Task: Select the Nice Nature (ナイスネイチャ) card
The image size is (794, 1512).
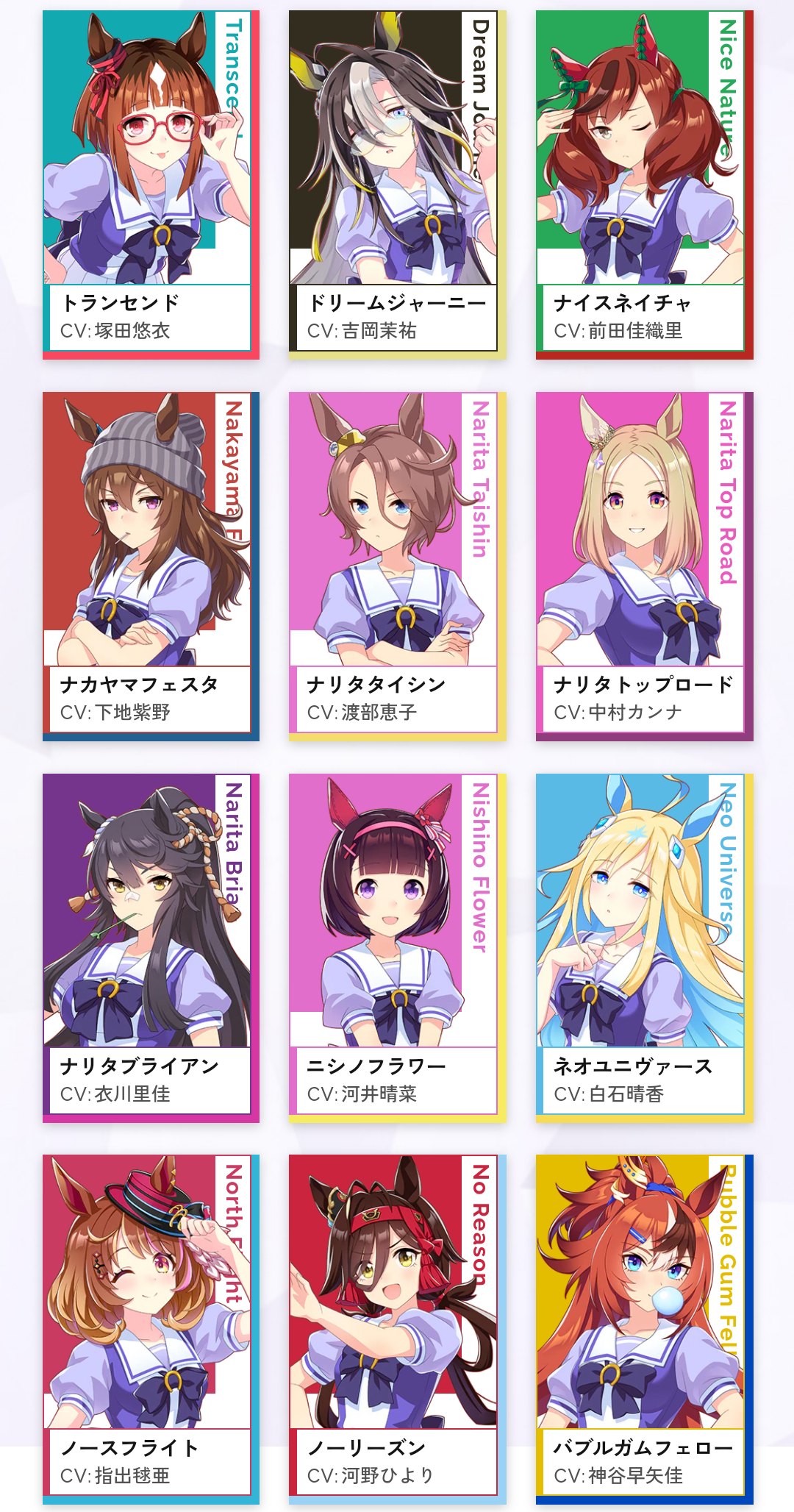Action: tap(644, 184)
